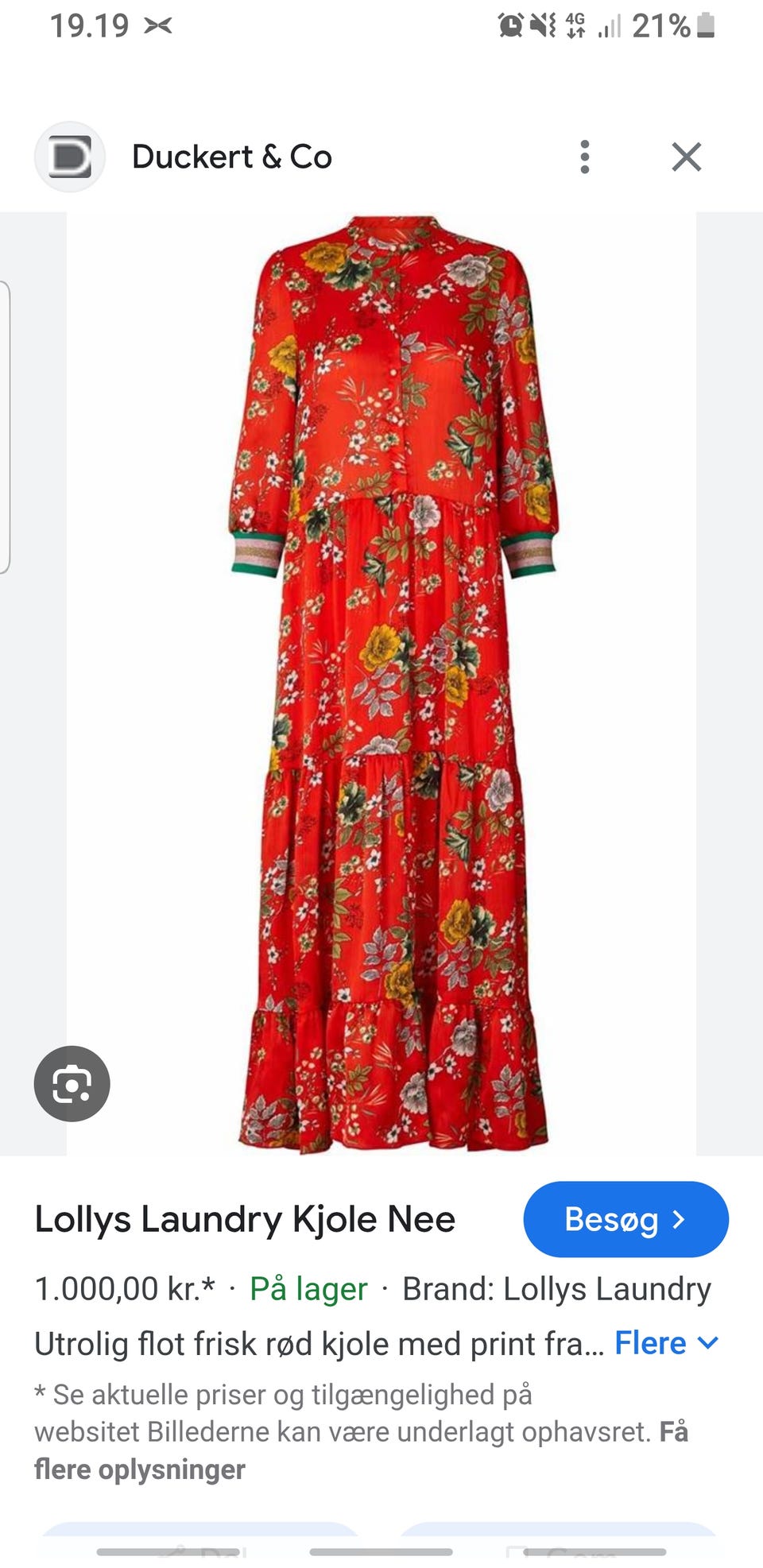Tap the Besøg button
This screenshot has width=763, height=1568.
626,1219
